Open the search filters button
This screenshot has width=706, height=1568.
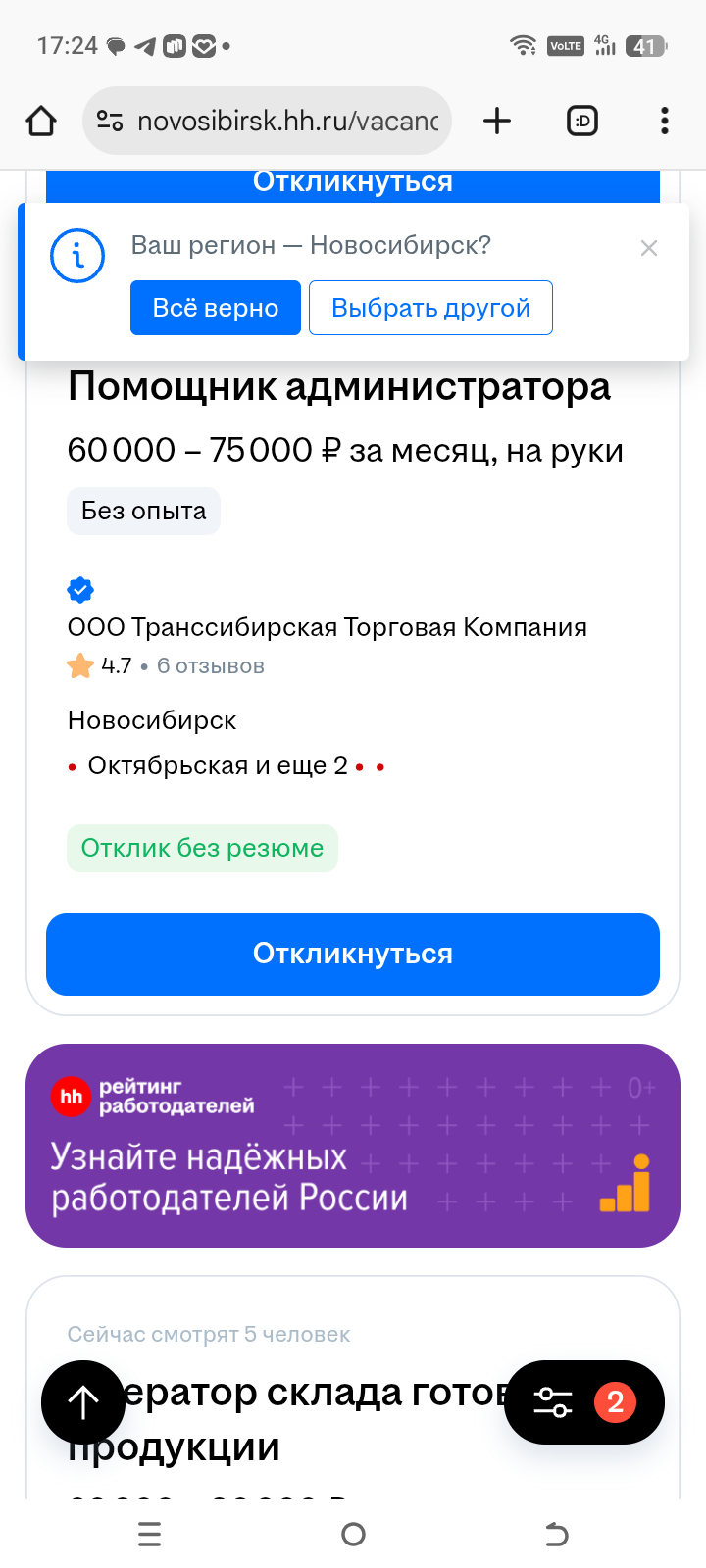584,1402
